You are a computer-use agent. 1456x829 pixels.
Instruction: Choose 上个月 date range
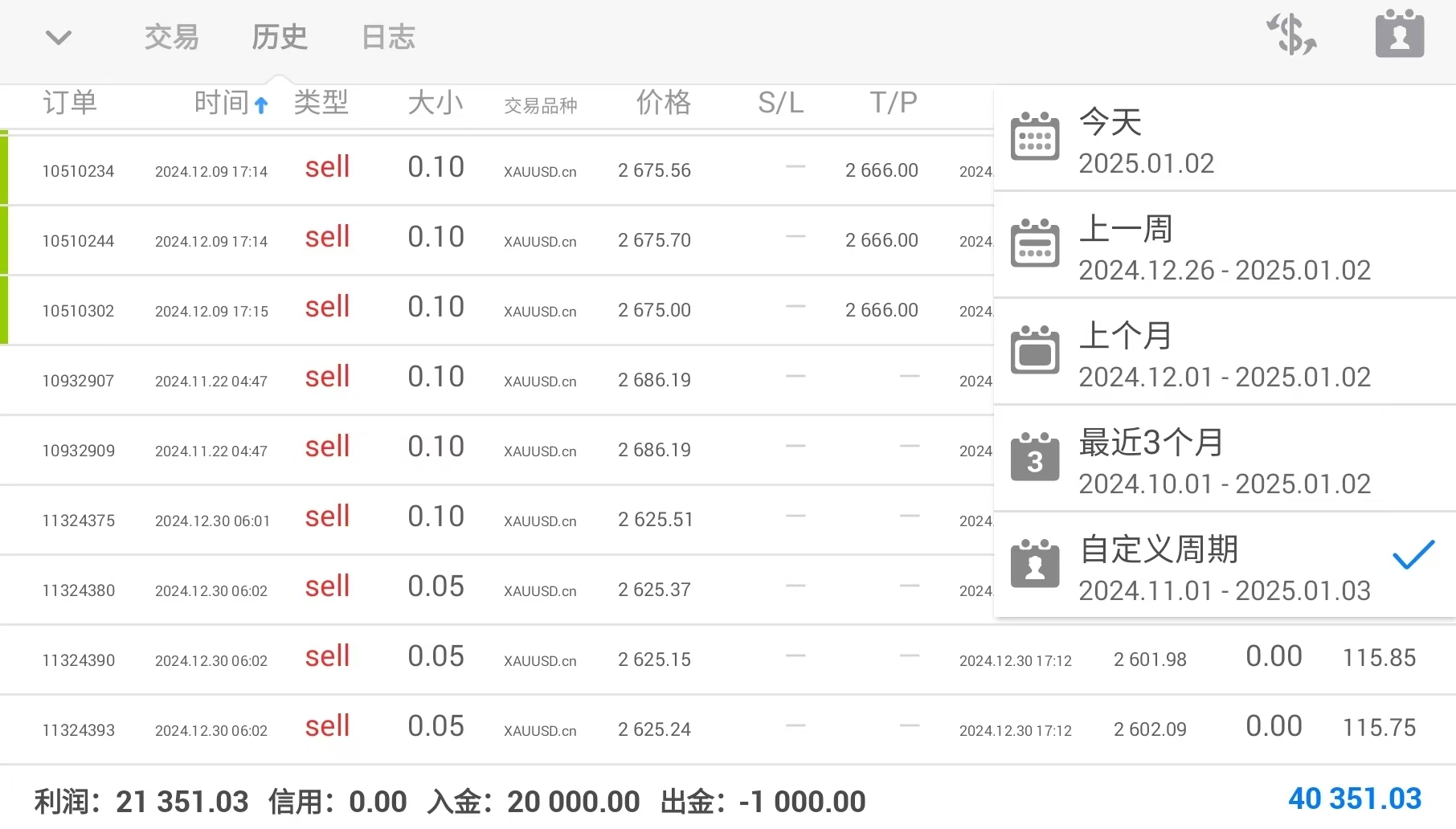1224,354
